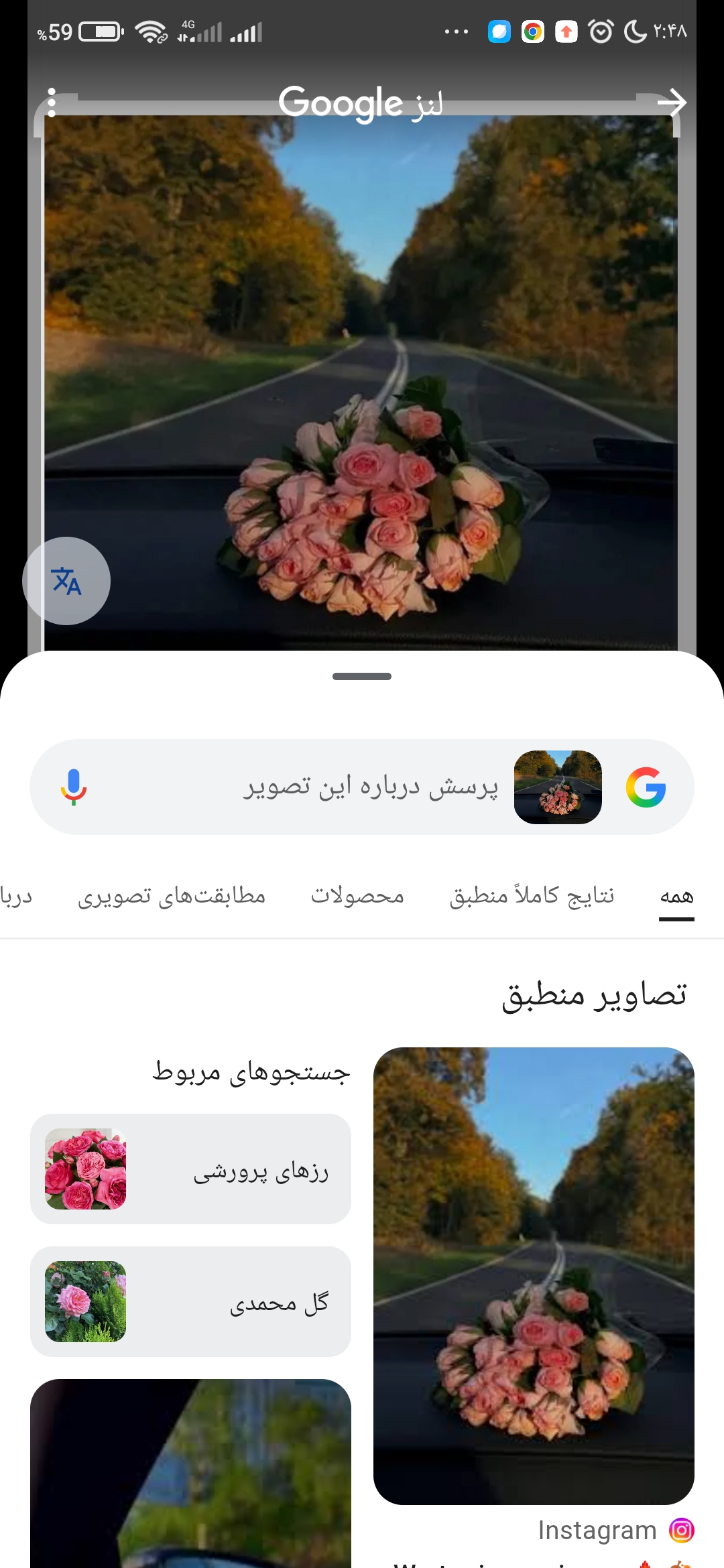
Task: Open the related search 'گل محمدی'
Action: pos(191,1302)
